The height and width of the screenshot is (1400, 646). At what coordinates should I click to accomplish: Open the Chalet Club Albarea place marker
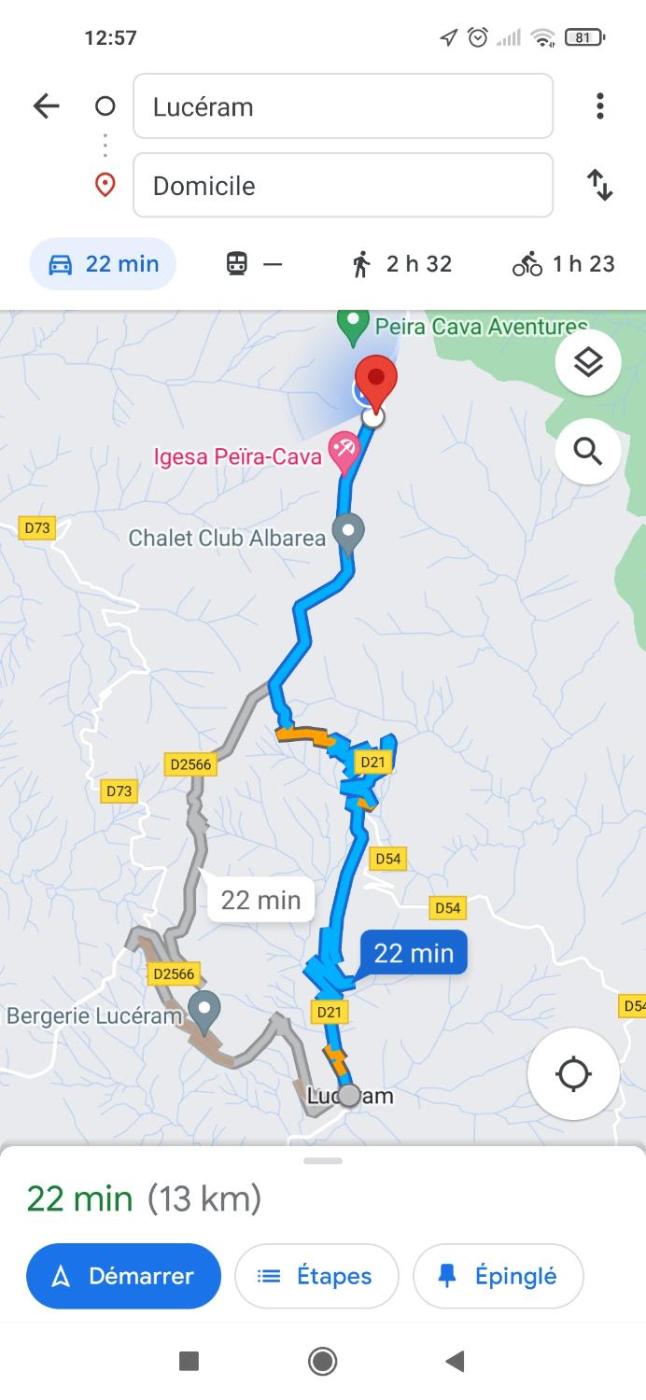point(348,530)
